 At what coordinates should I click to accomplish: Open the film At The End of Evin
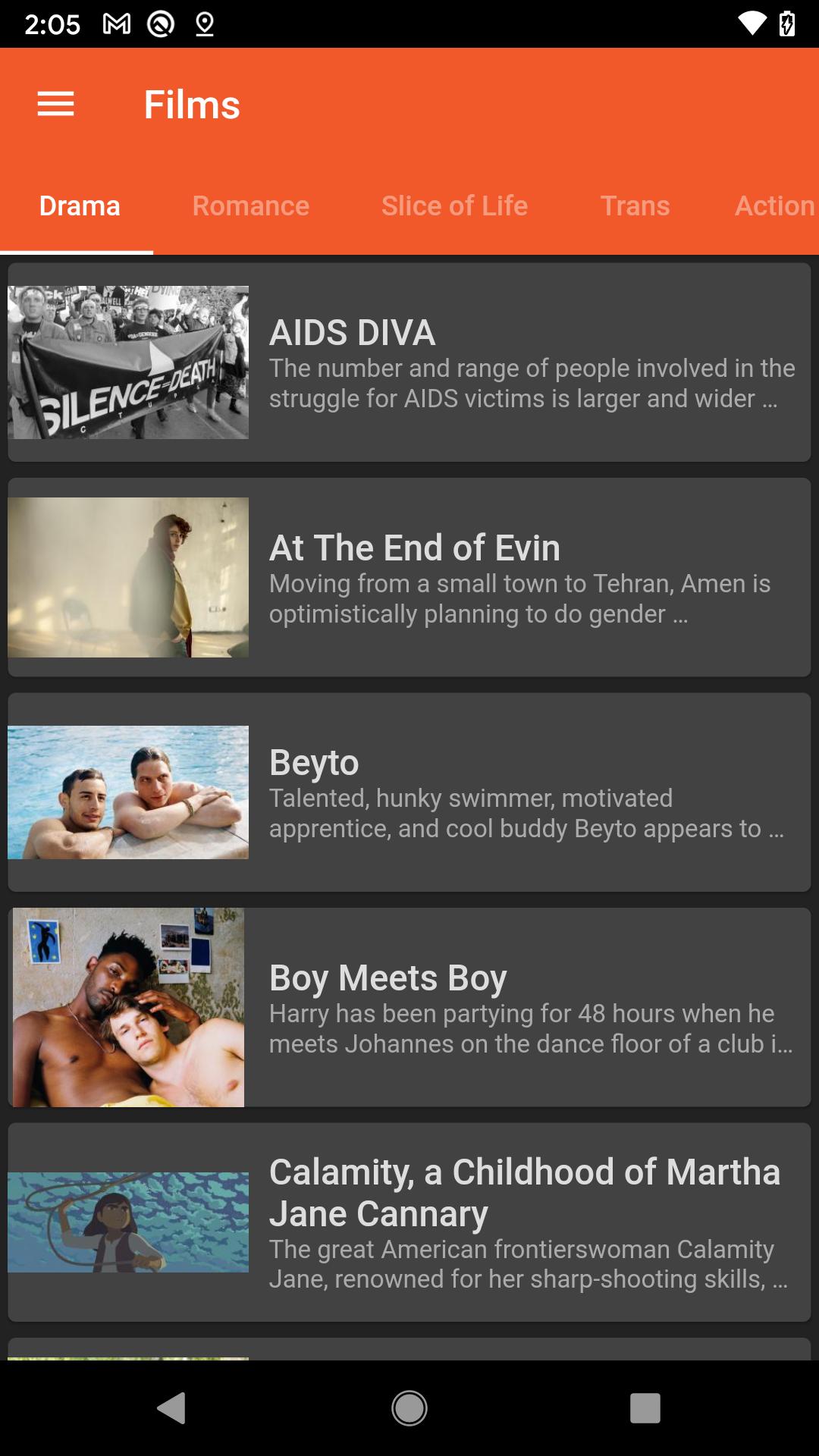tap(409, 578)
